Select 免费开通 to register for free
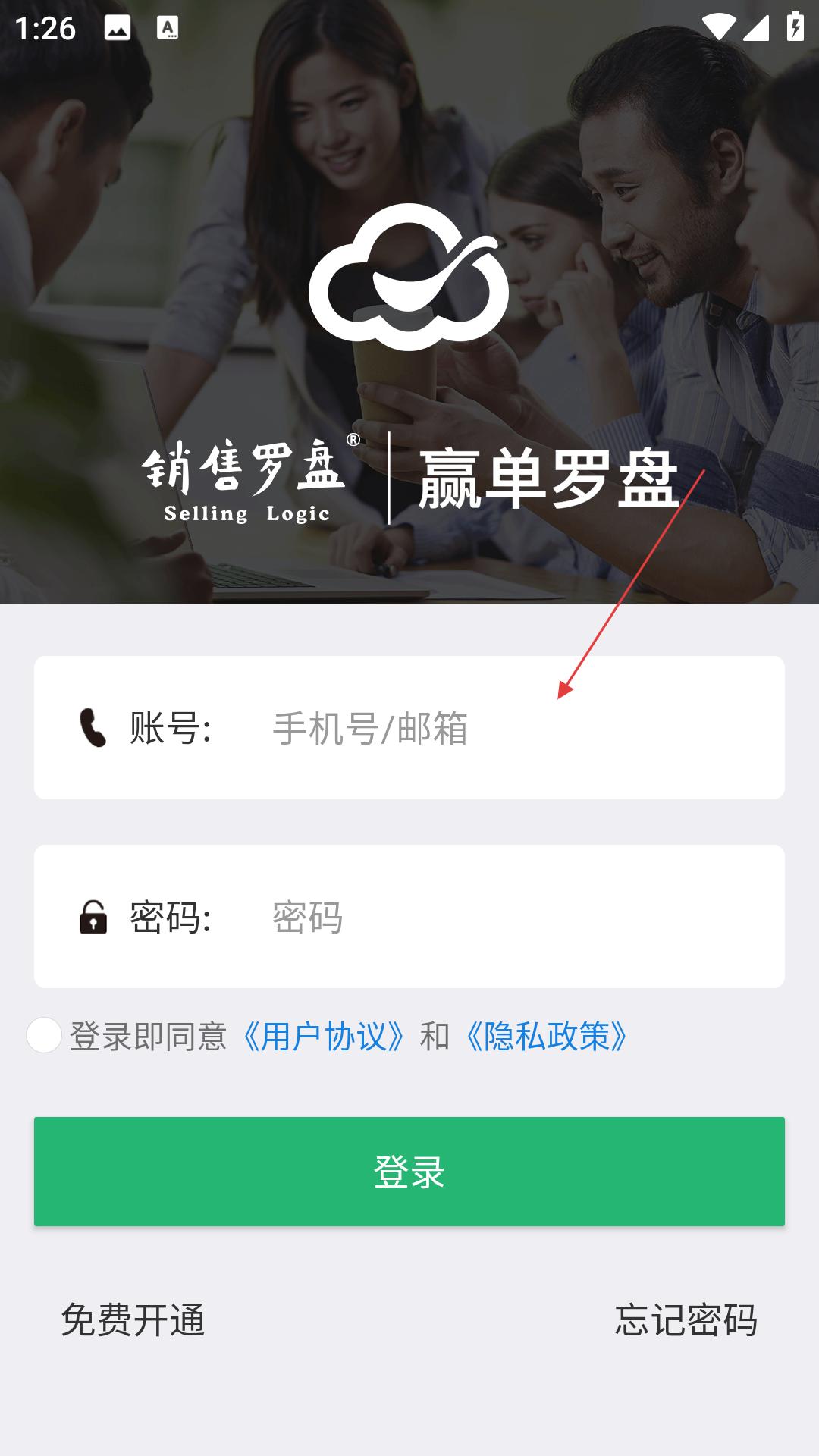Screen dimensions: 819x1456 (x=133, y=1319)
